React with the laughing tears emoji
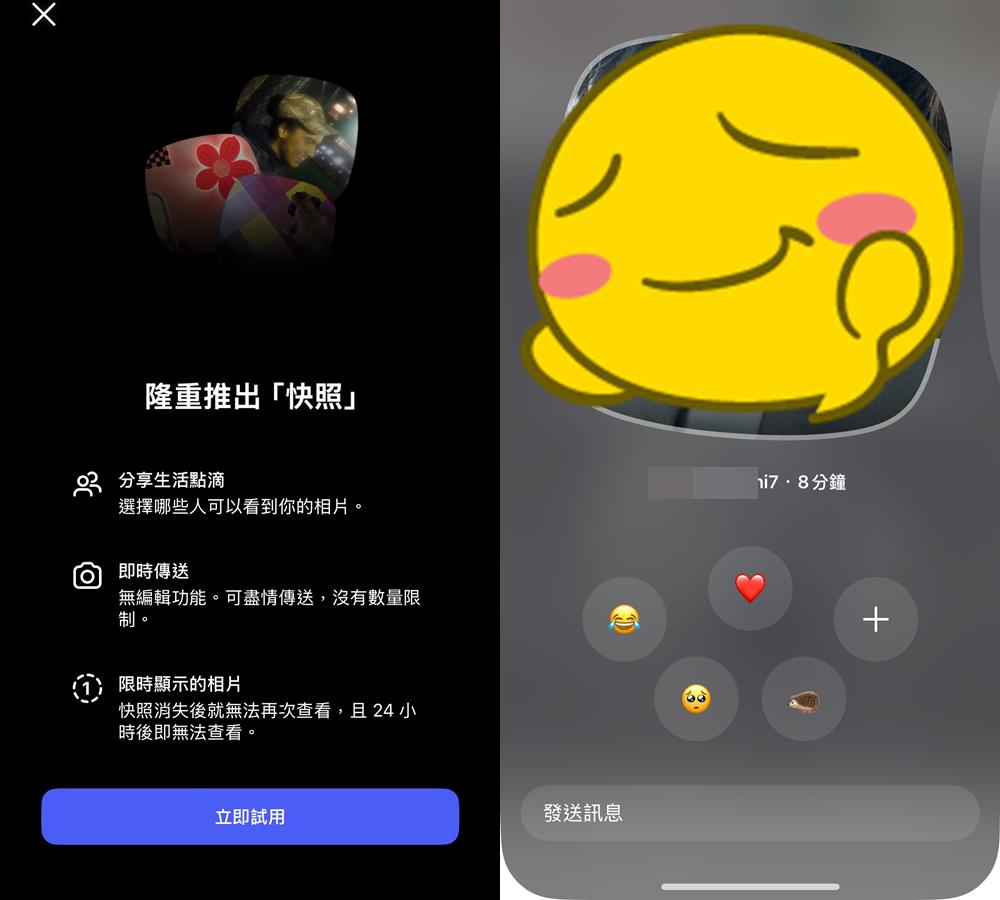Viewport: 1000px width, 900px height. (624, 619)
